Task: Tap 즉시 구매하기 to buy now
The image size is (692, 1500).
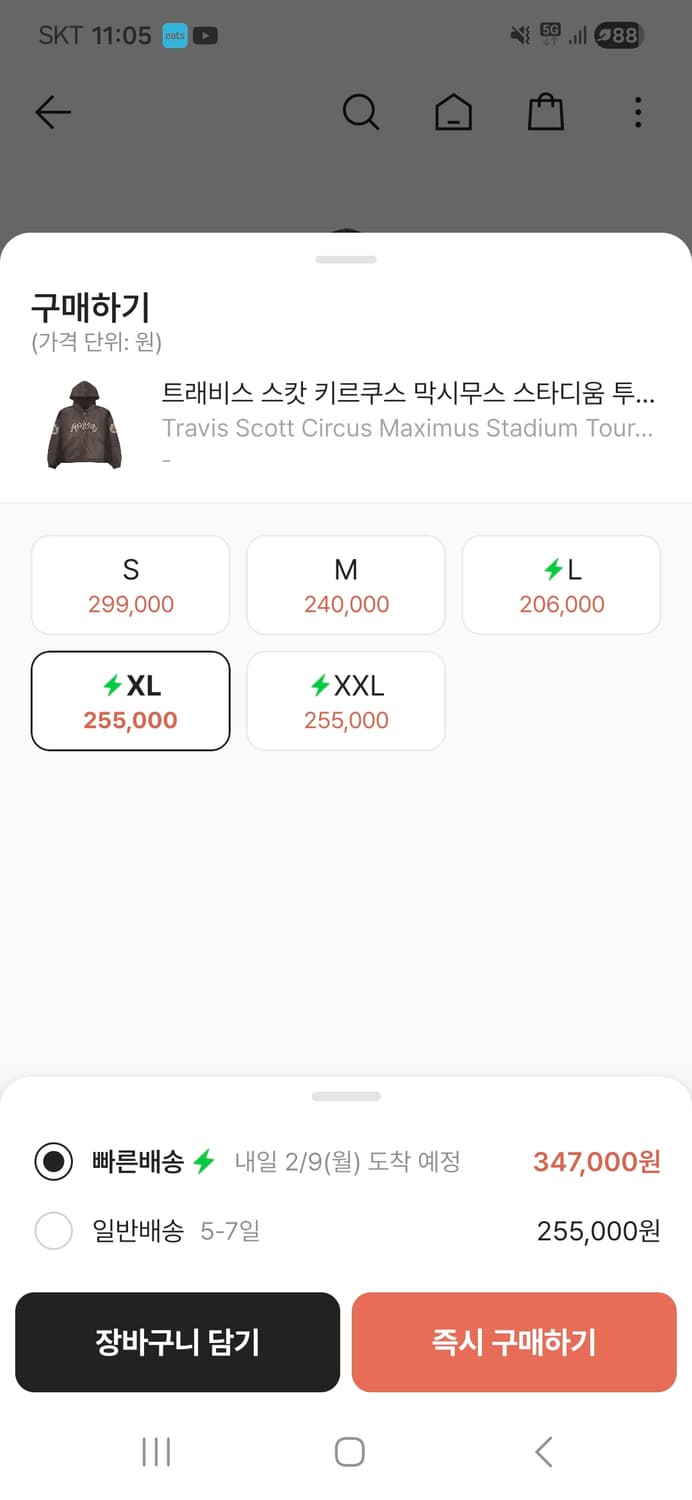Action: (x=514, y=1342)
